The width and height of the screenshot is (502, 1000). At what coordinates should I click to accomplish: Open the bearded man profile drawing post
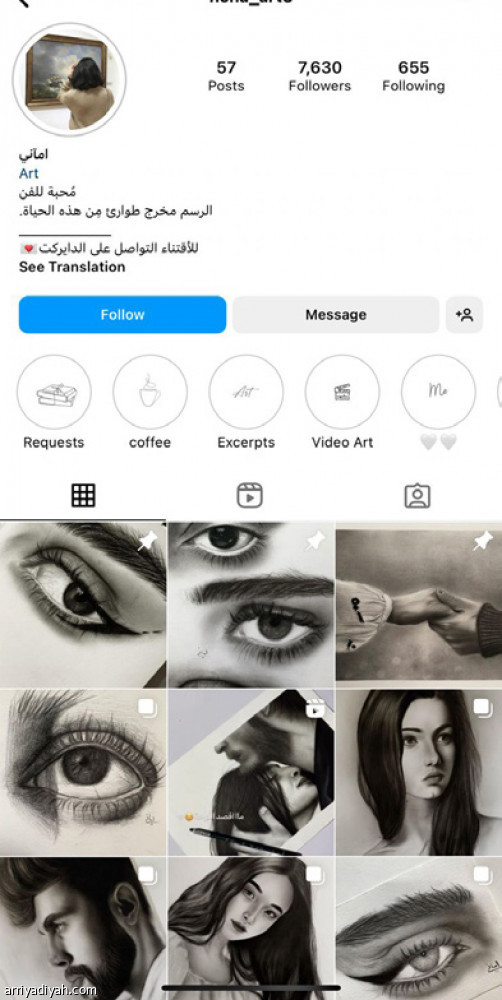point(83,928)
